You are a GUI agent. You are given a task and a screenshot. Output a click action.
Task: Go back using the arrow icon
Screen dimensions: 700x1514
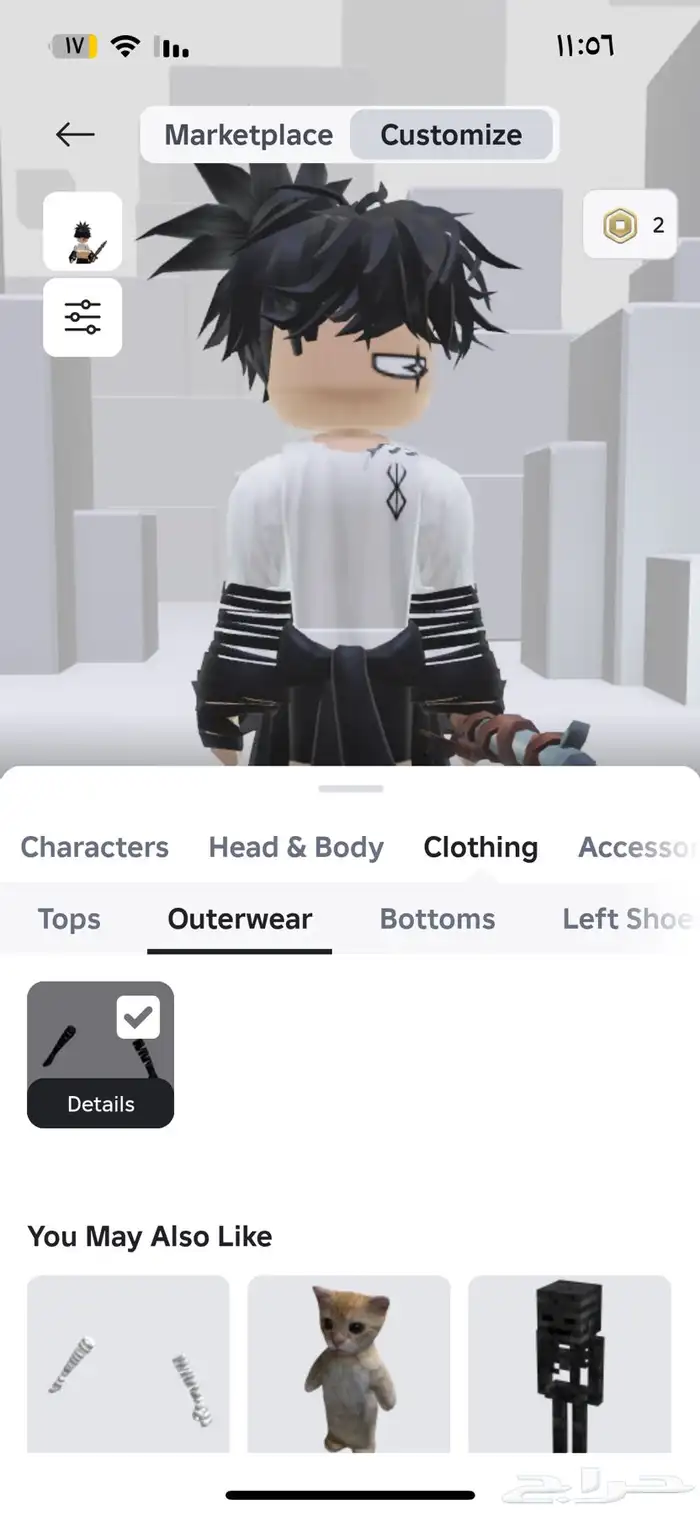coord(75,134)
